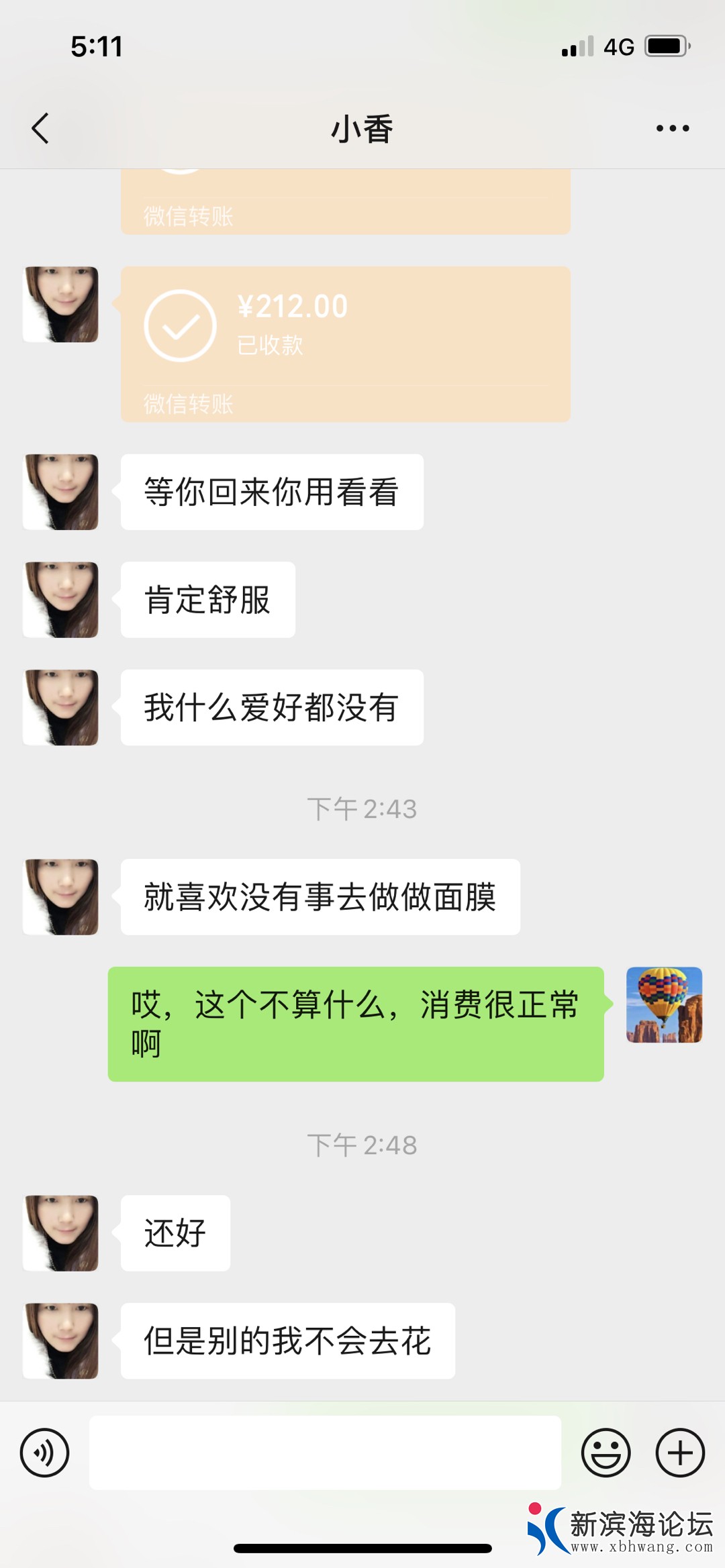725x1568 pixels.
Task: View 小香's profile from 肯定舒服 avatar
Action: pyautogui.click(x=61, y=599)
